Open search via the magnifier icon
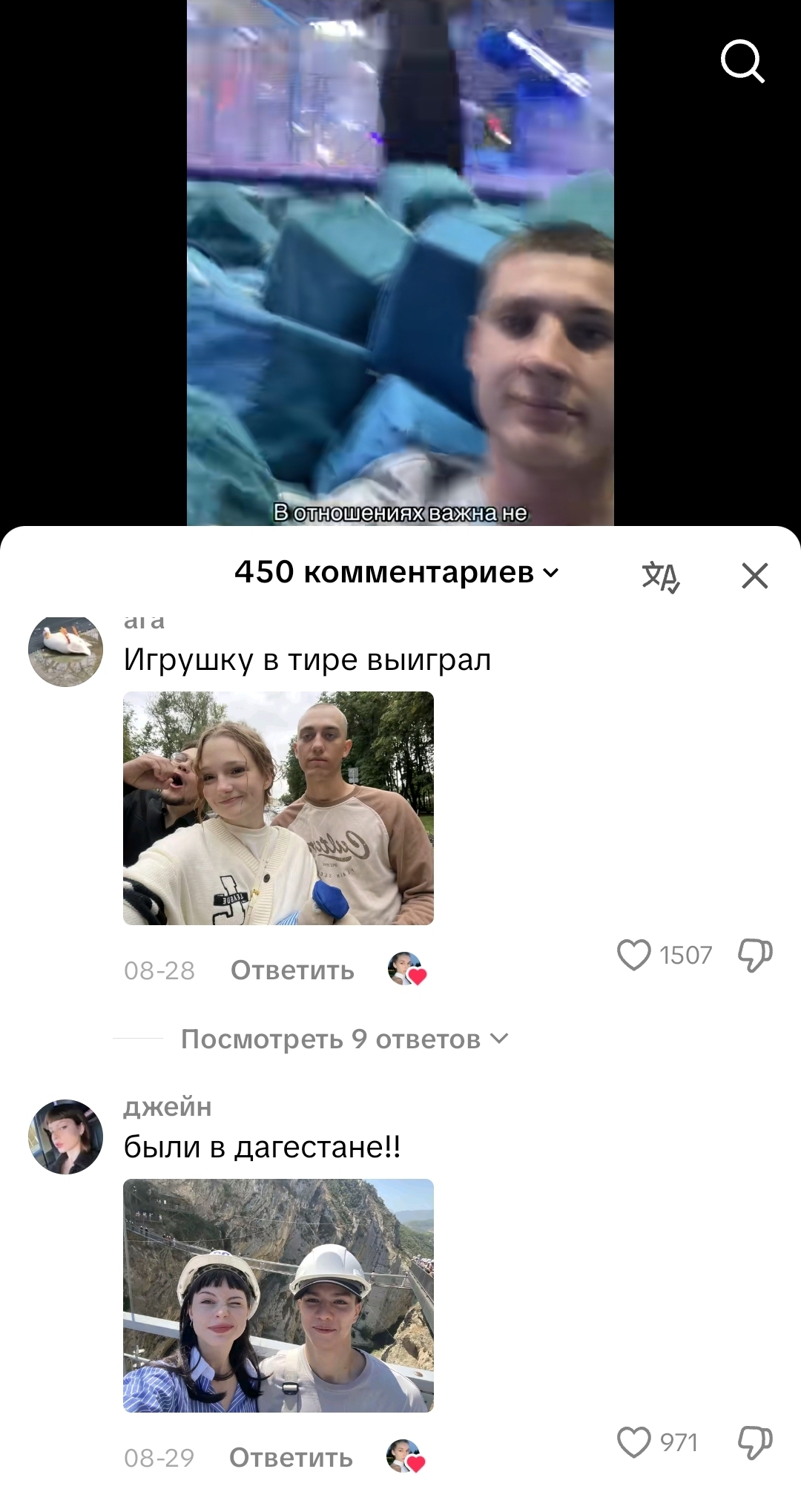The width and height of the screenshot is (801, 1512). coord(742,62)
